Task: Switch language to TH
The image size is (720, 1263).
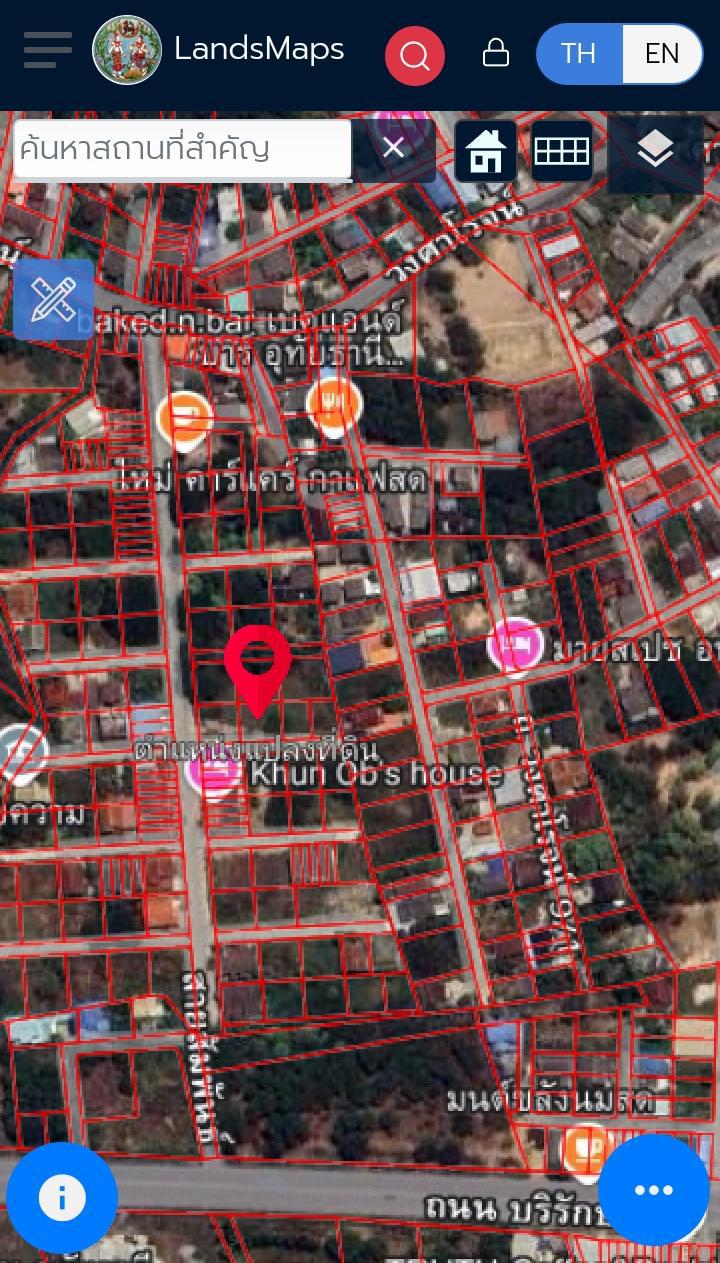Action: 578,54
